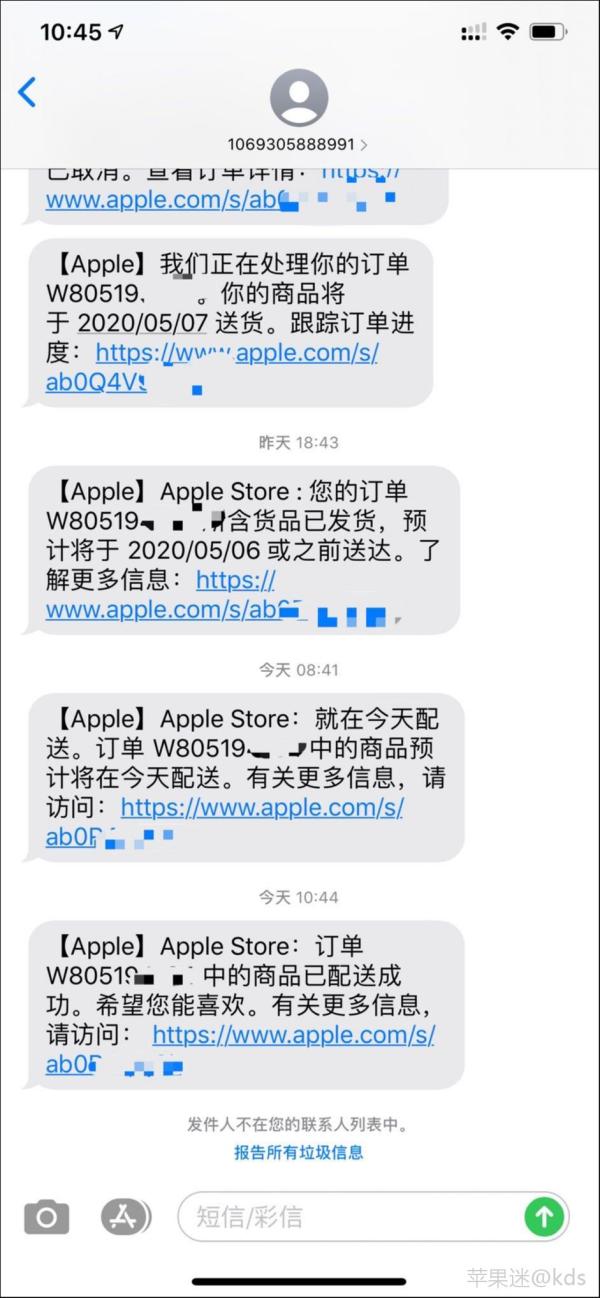Image resolution: width=600 pixels, height=1298 pixels.
Task: Go back to the message list
Action: coord(27,93)
